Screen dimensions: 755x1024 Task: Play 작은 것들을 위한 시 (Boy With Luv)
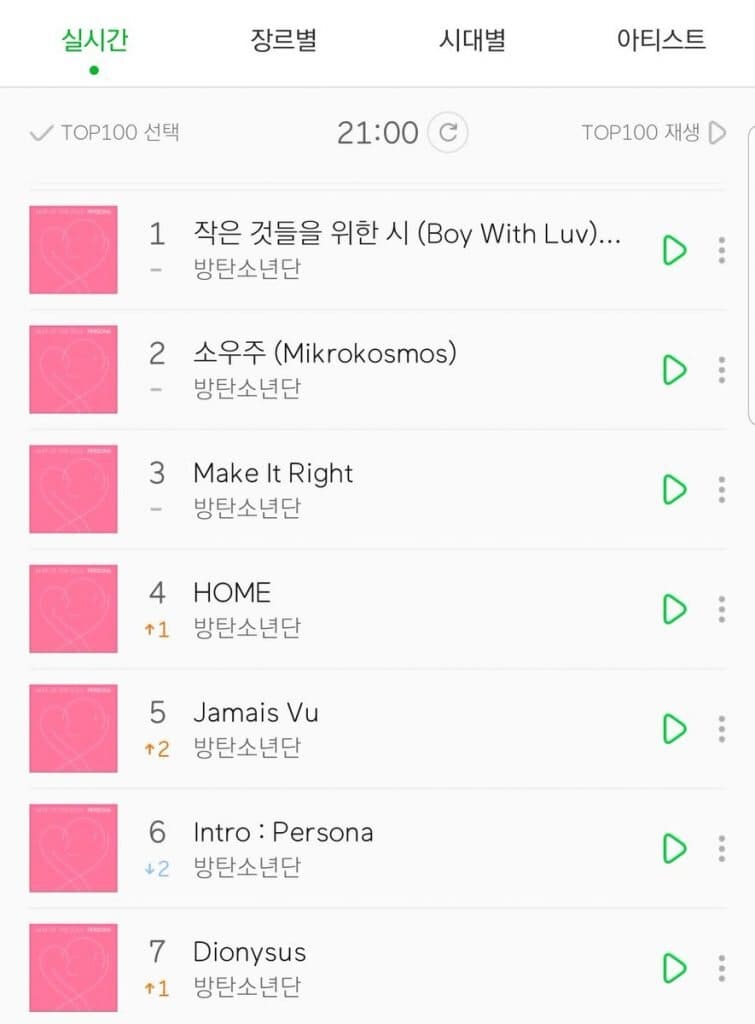point(675,250)
